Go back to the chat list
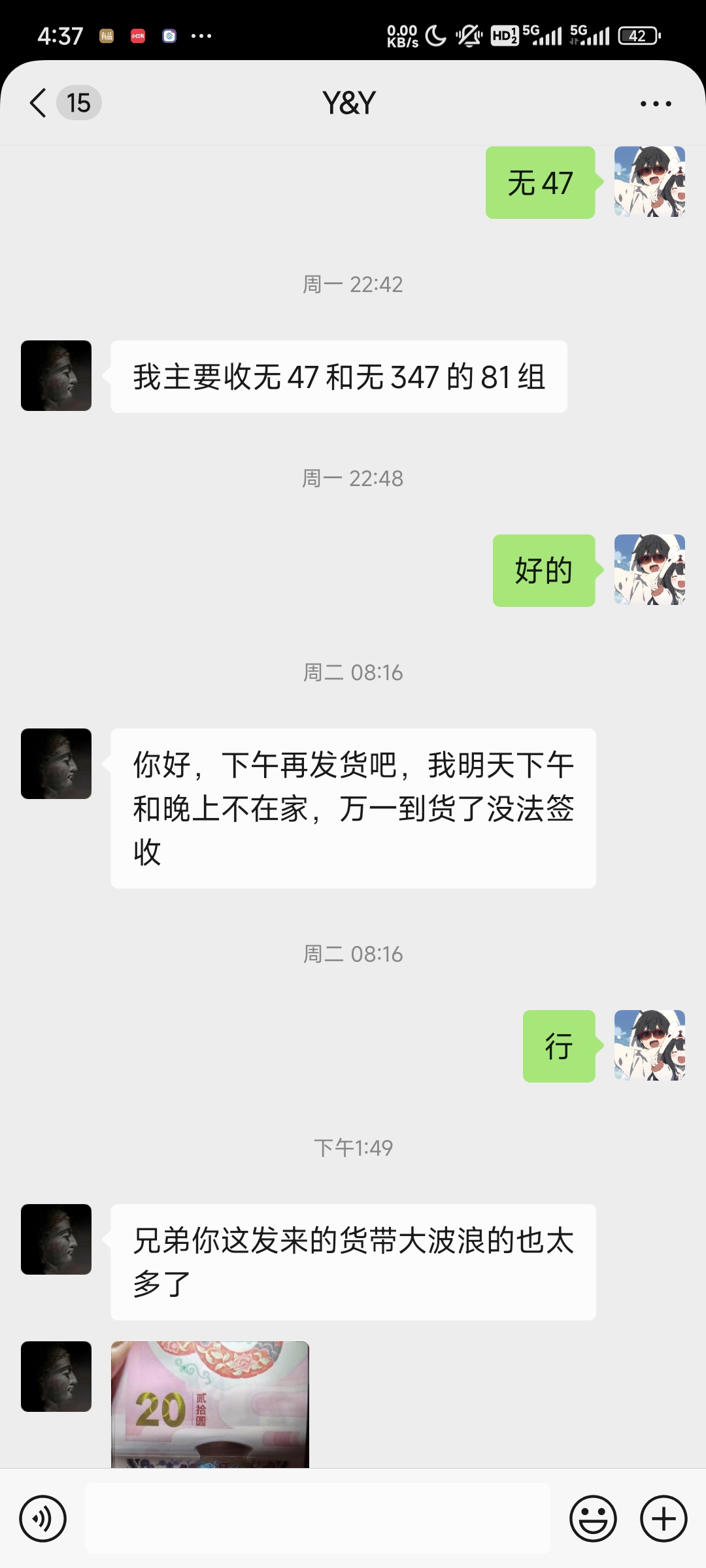Viewport: 706px width, 1568px height. click(39, 103)
